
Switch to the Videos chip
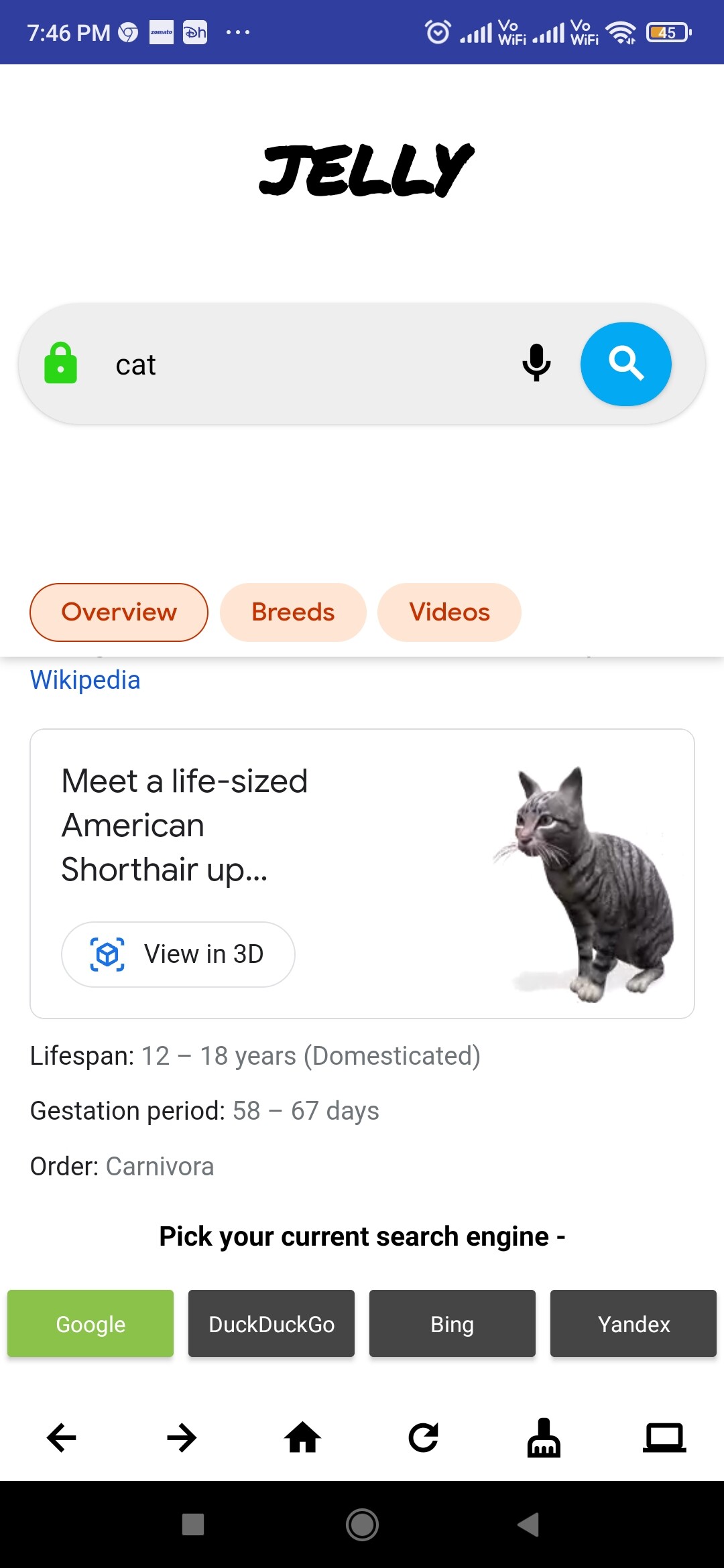click(x=449, y=612)
